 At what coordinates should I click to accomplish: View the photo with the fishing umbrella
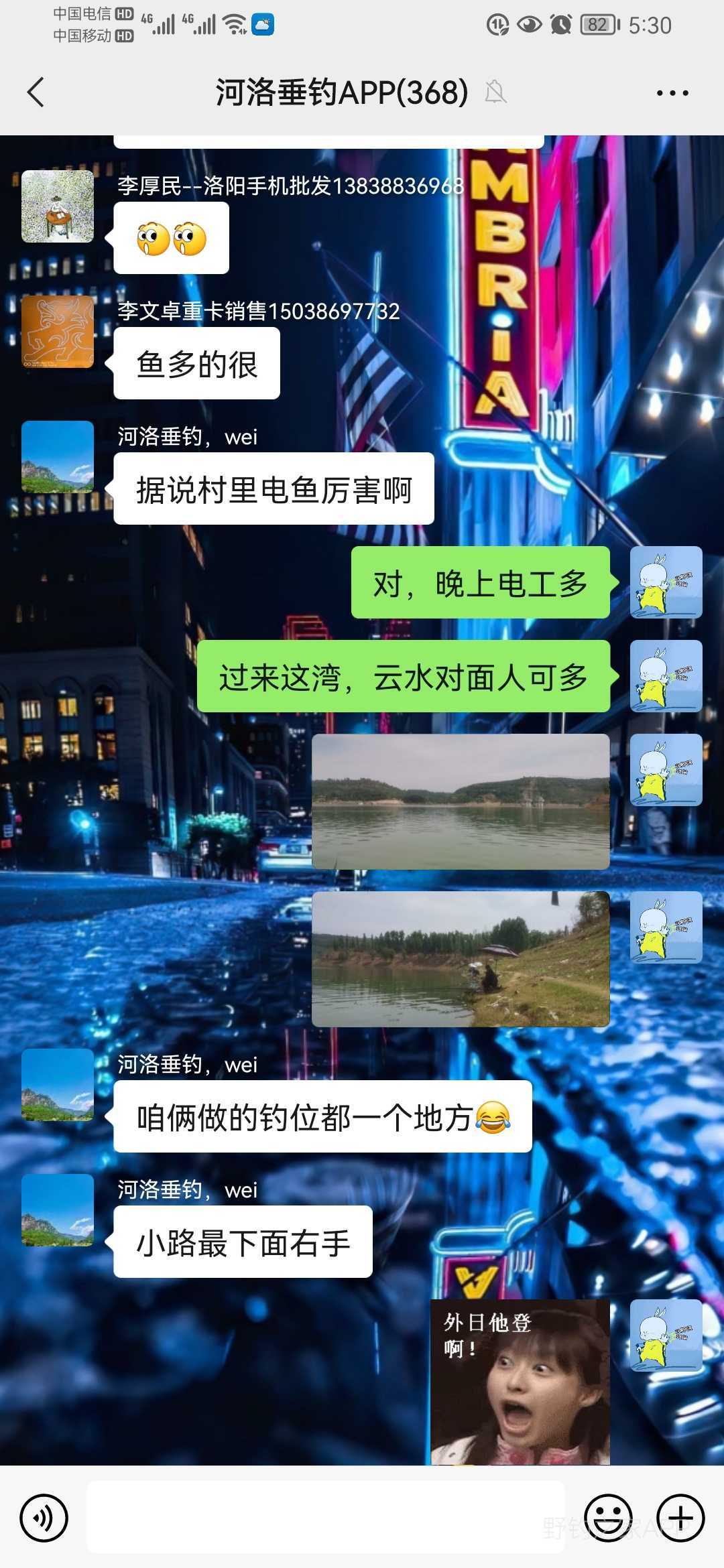click(461, 958)
